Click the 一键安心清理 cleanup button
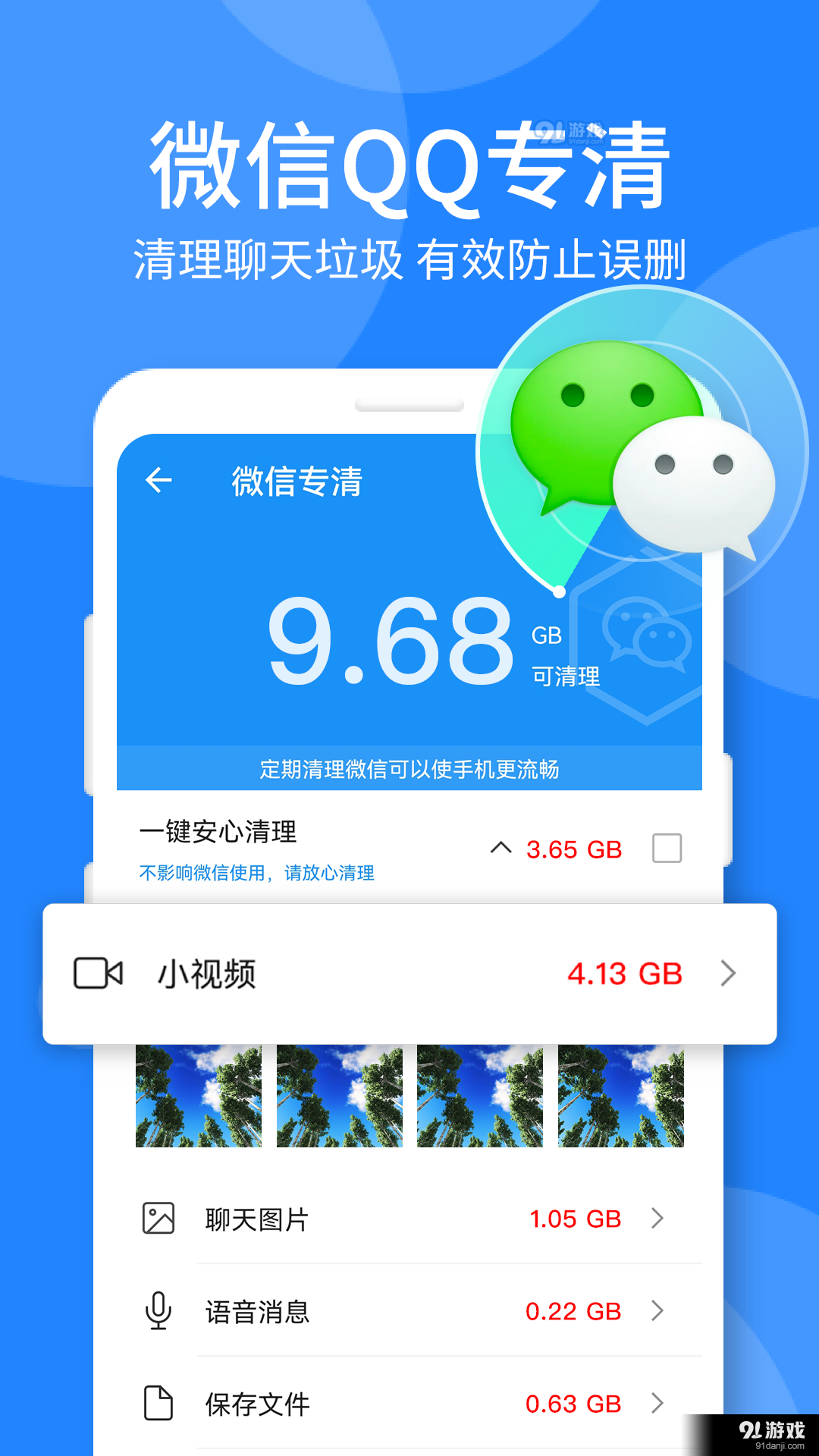819x1456 pixels. click(220, 832)
